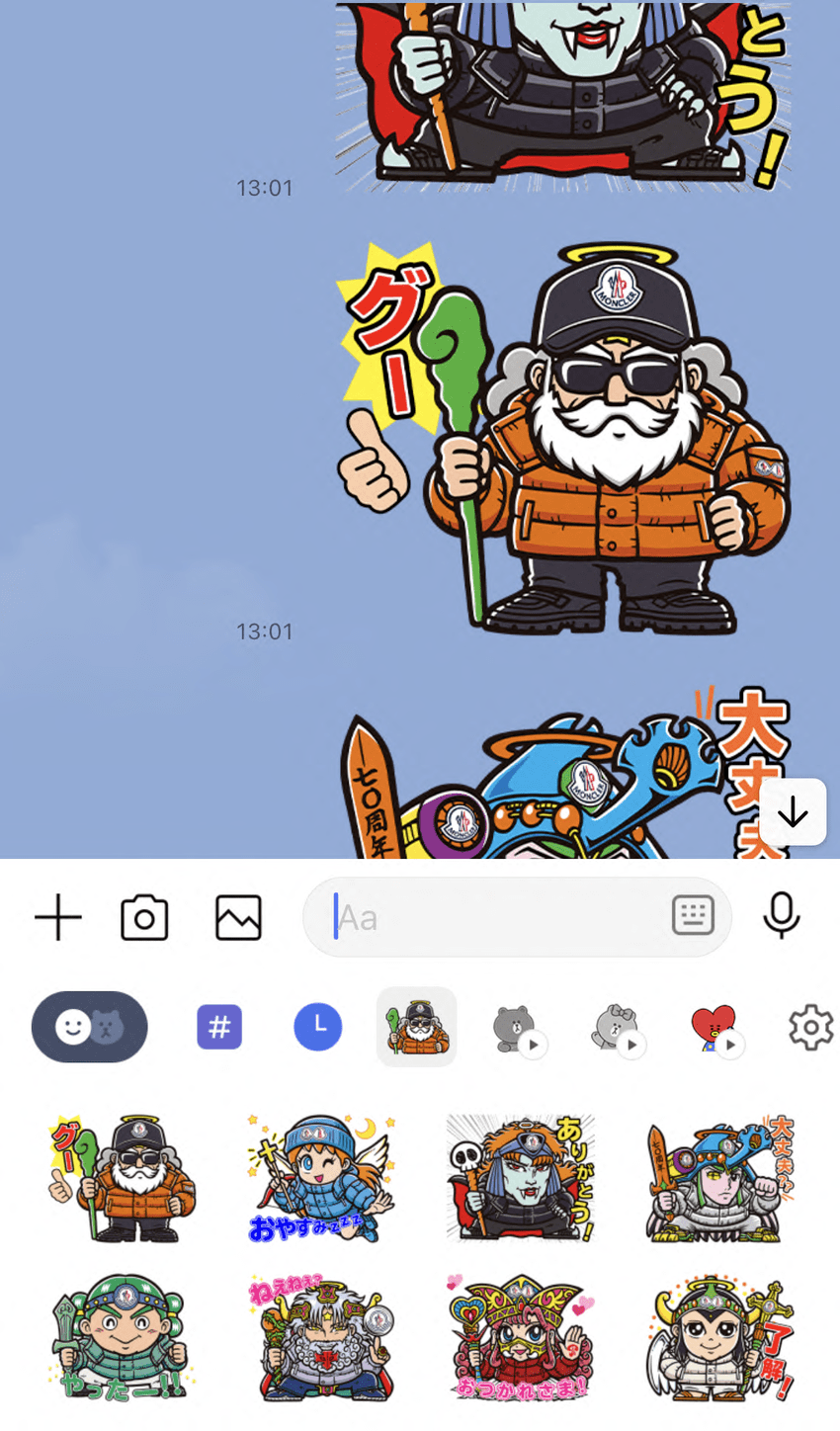Open the attachment menu with the plus icon
Viewport: 840px width, 1431px height.
(x=58, y=916)
